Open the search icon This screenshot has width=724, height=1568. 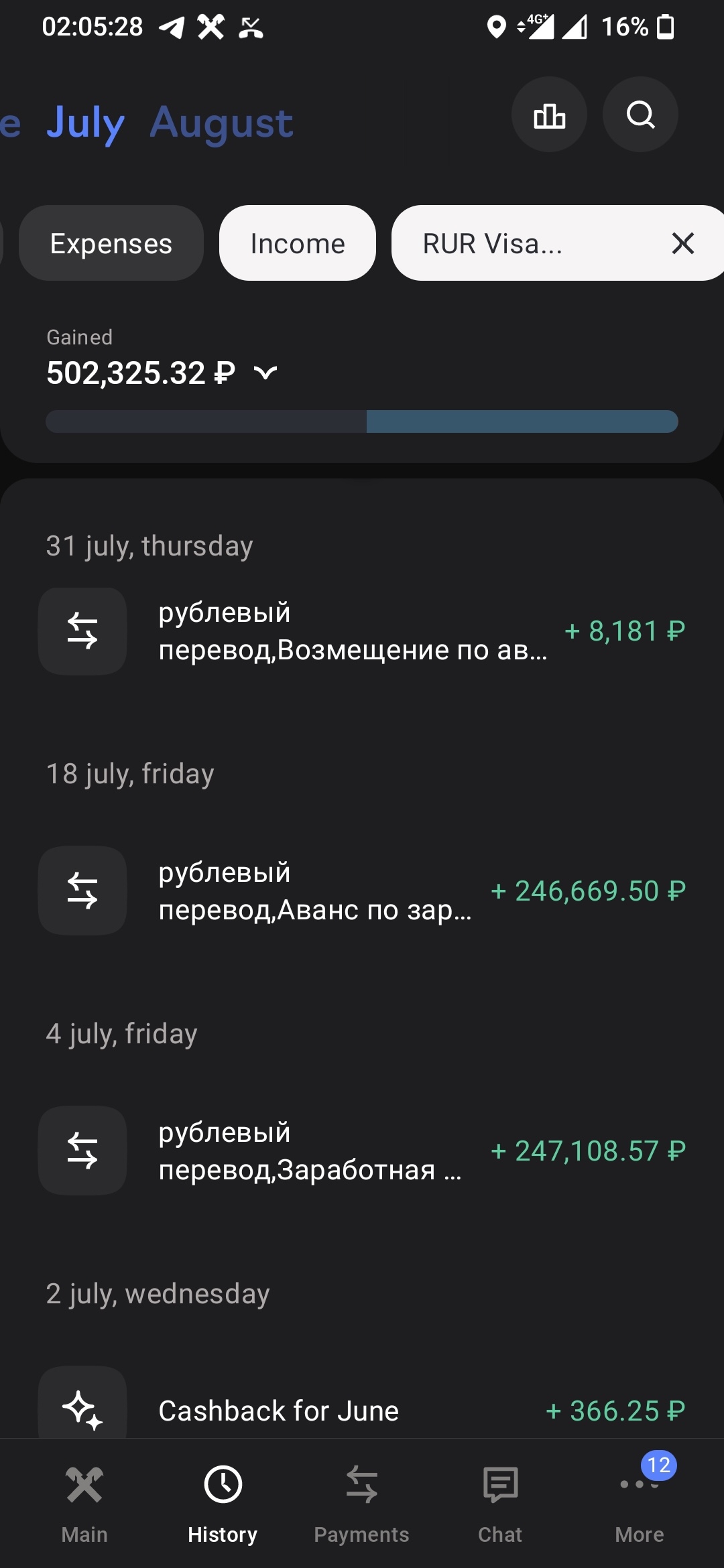click(x=640, y=115)
